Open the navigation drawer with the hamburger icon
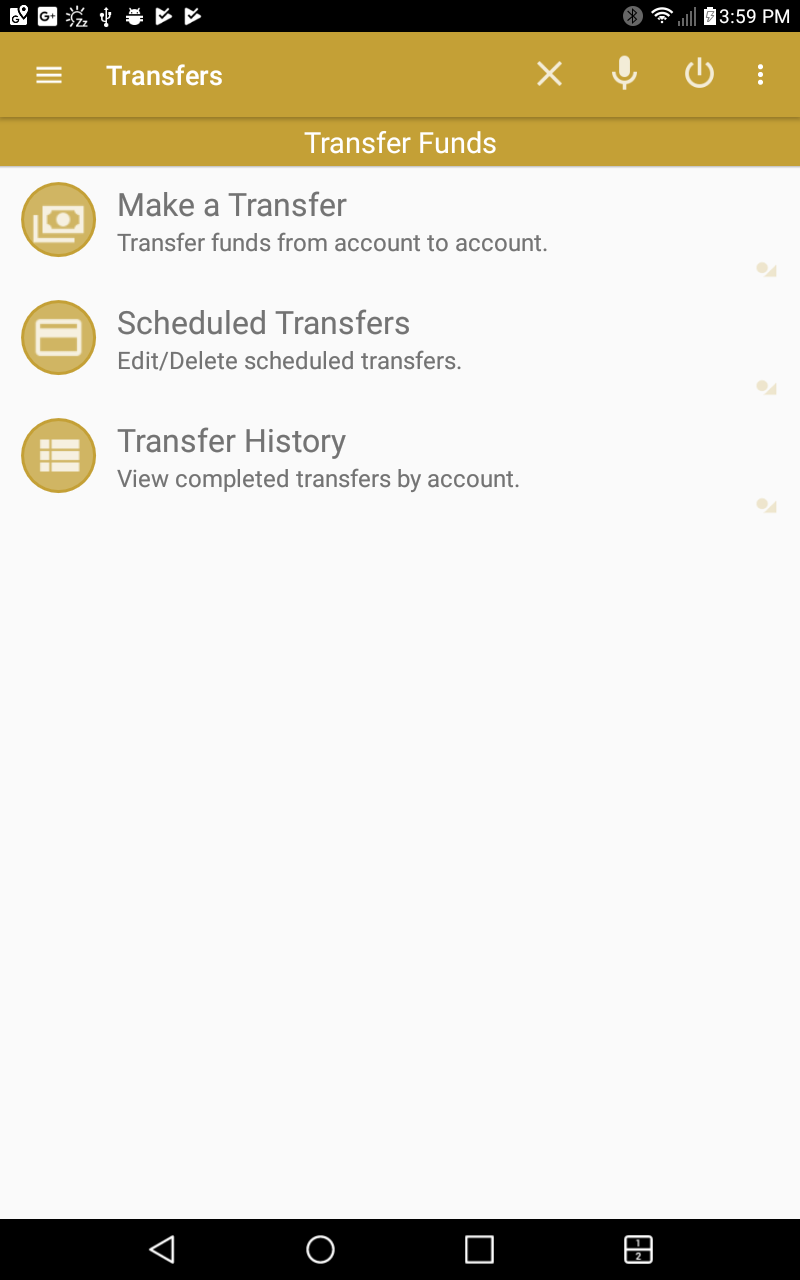This screenshot has width=800, height=1280. point(48,73)
